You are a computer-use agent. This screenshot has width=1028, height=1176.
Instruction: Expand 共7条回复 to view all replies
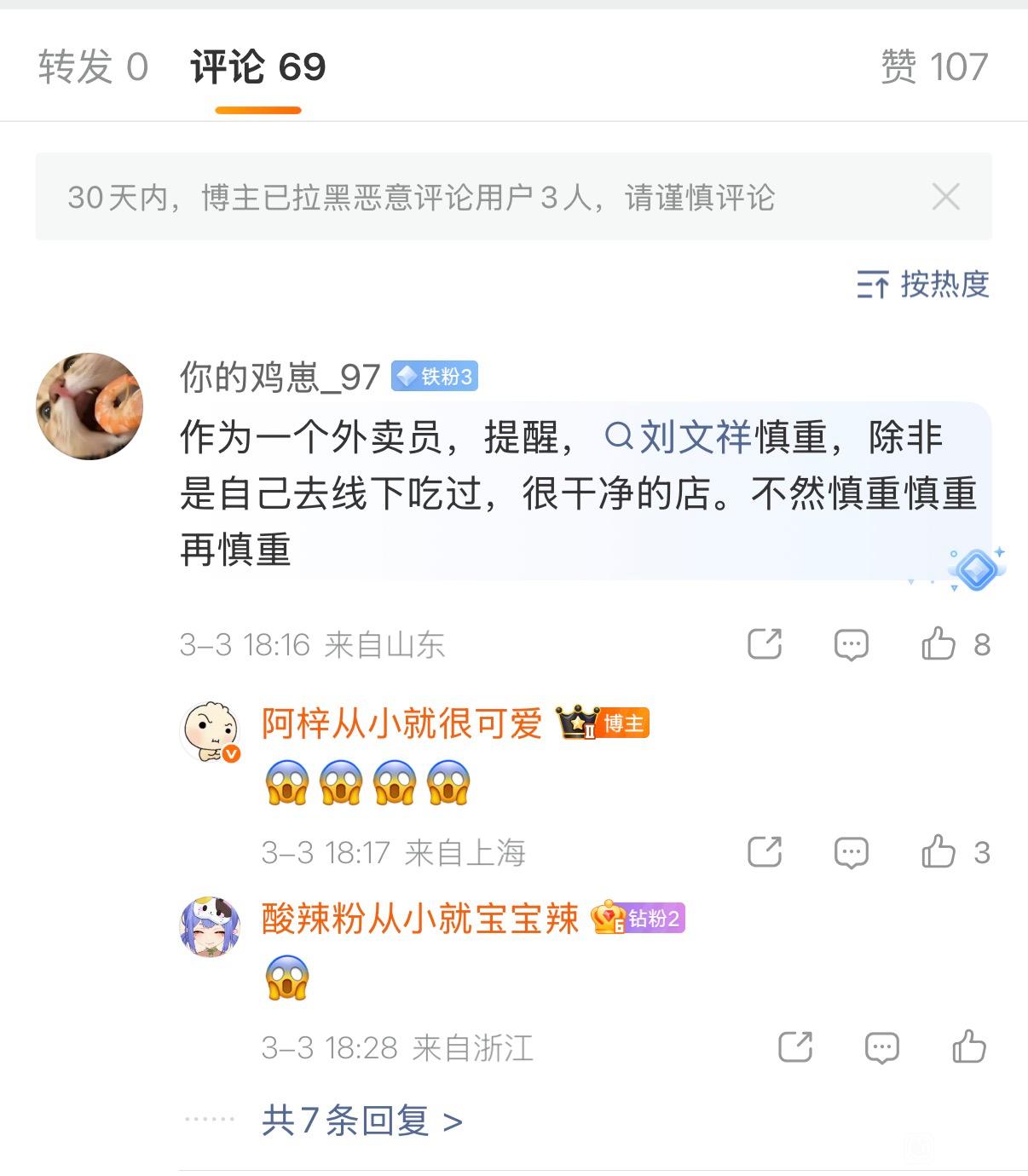click(361, 1120)
